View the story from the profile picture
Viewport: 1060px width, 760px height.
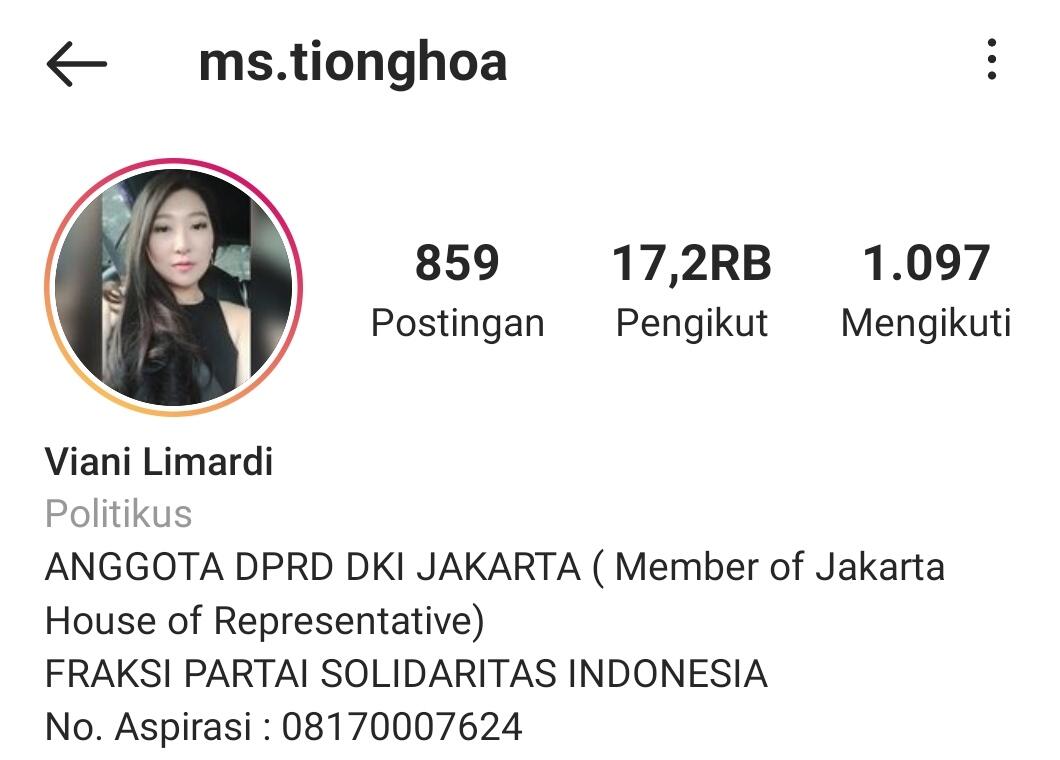[x=174, y=287]
